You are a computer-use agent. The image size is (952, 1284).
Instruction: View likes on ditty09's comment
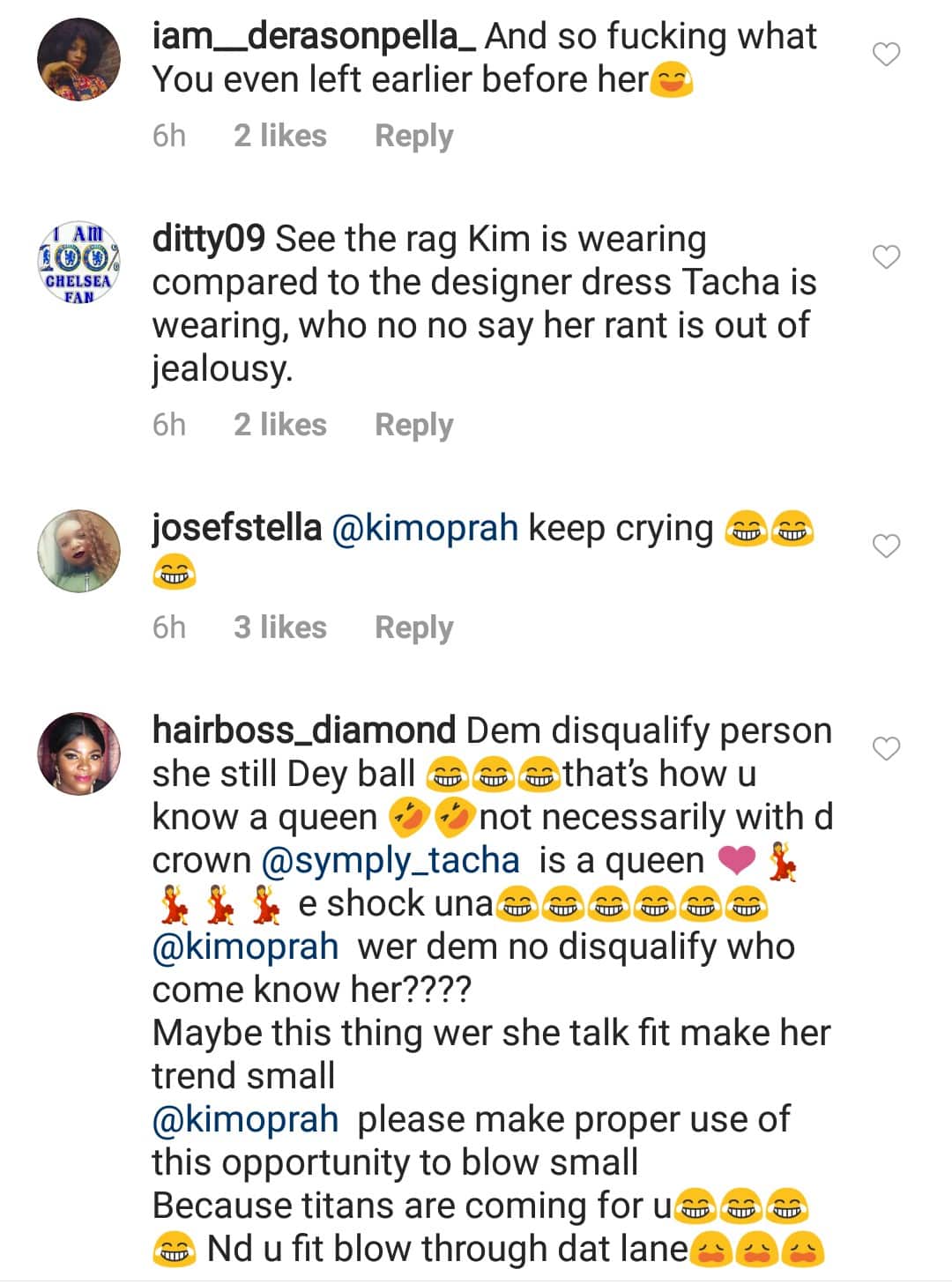tap(279, 425)
